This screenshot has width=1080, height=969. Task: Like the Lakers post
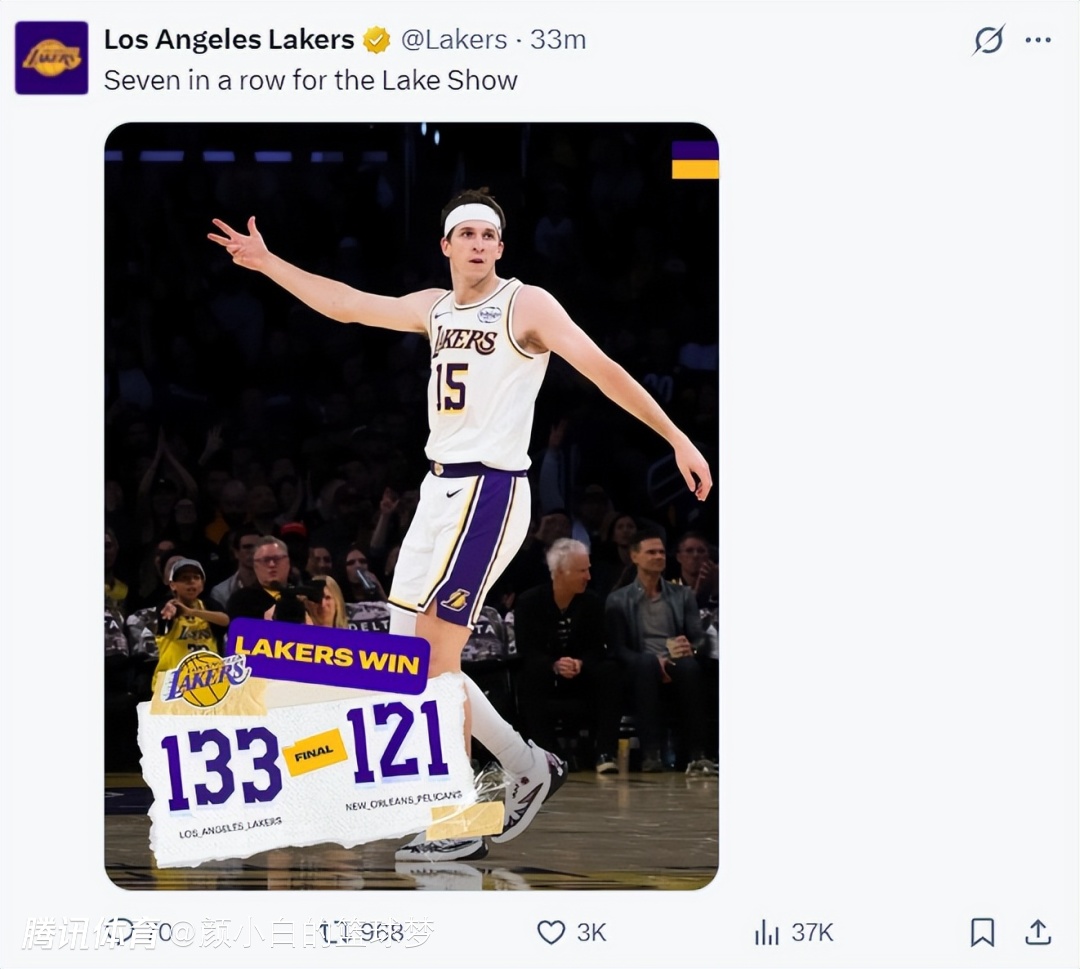[551, 932]
